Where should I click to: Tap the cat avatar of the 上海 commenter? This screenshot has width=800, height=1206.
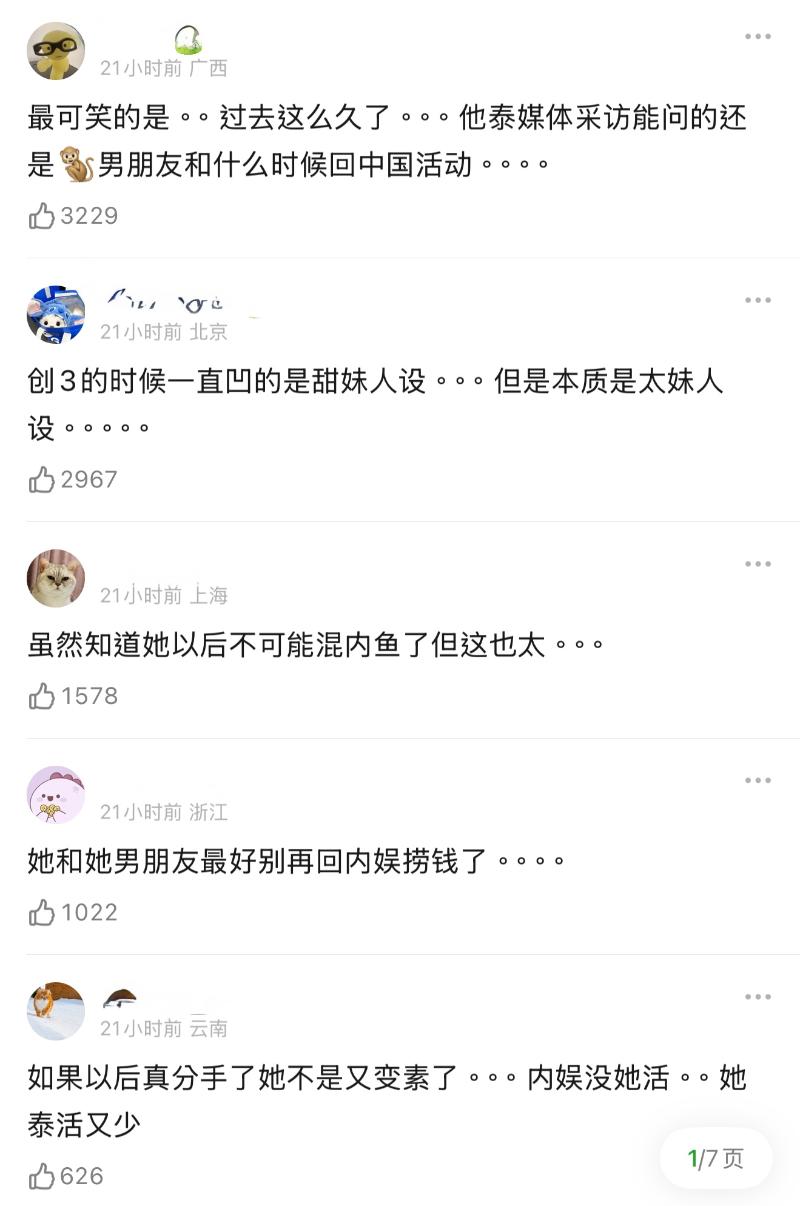(56, 578)
